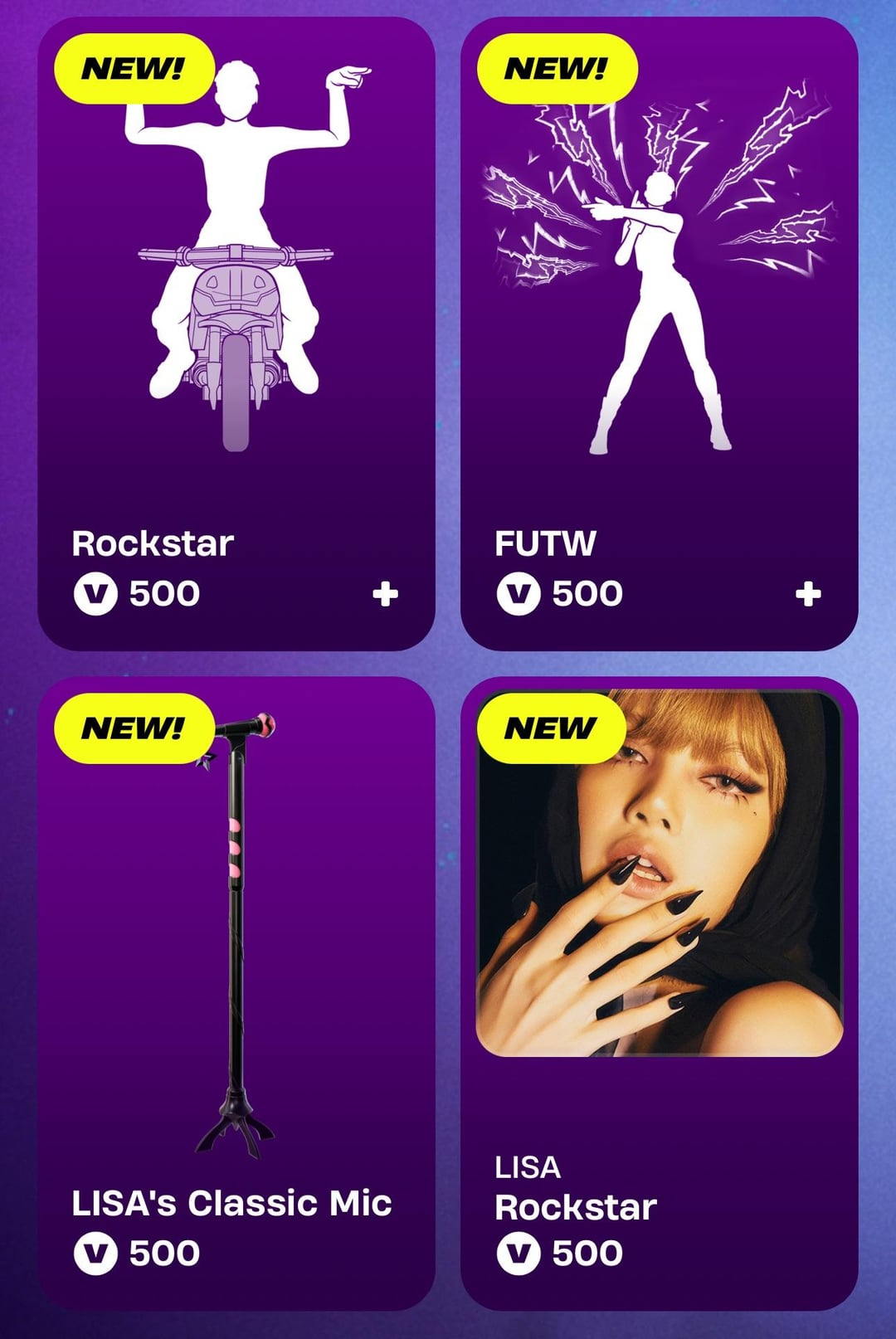Add FUTW emote with plus icon

point(808,594)
